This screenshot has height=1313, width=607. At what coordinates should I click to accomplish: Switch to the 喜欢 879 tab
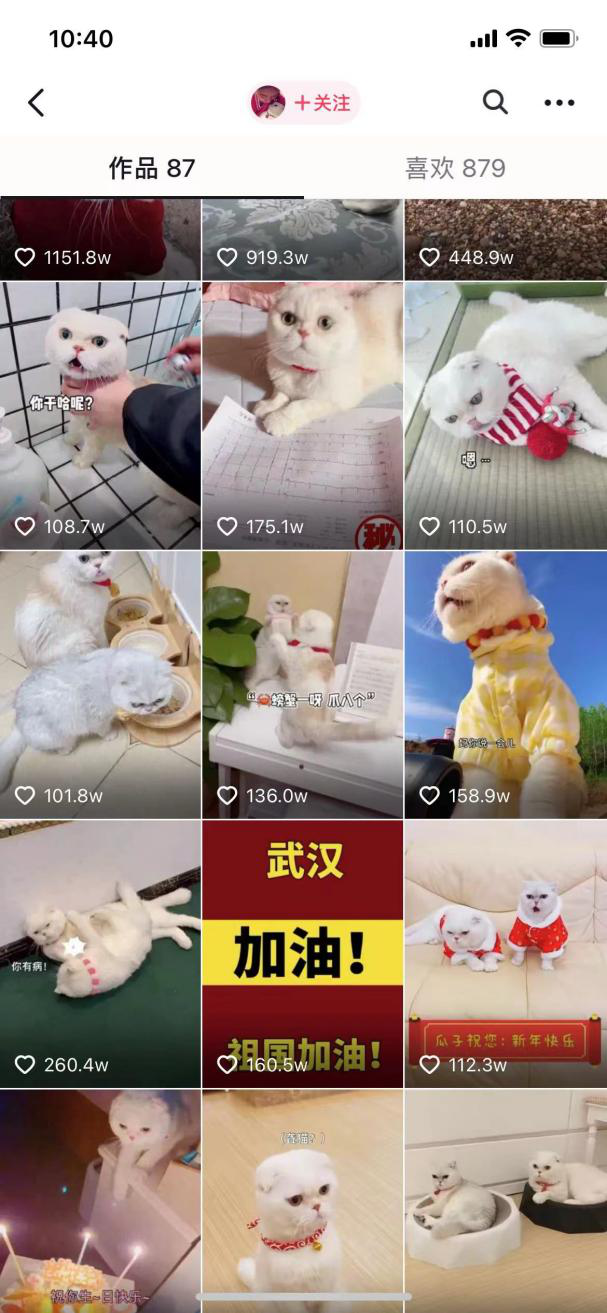(x=455, y=168)
